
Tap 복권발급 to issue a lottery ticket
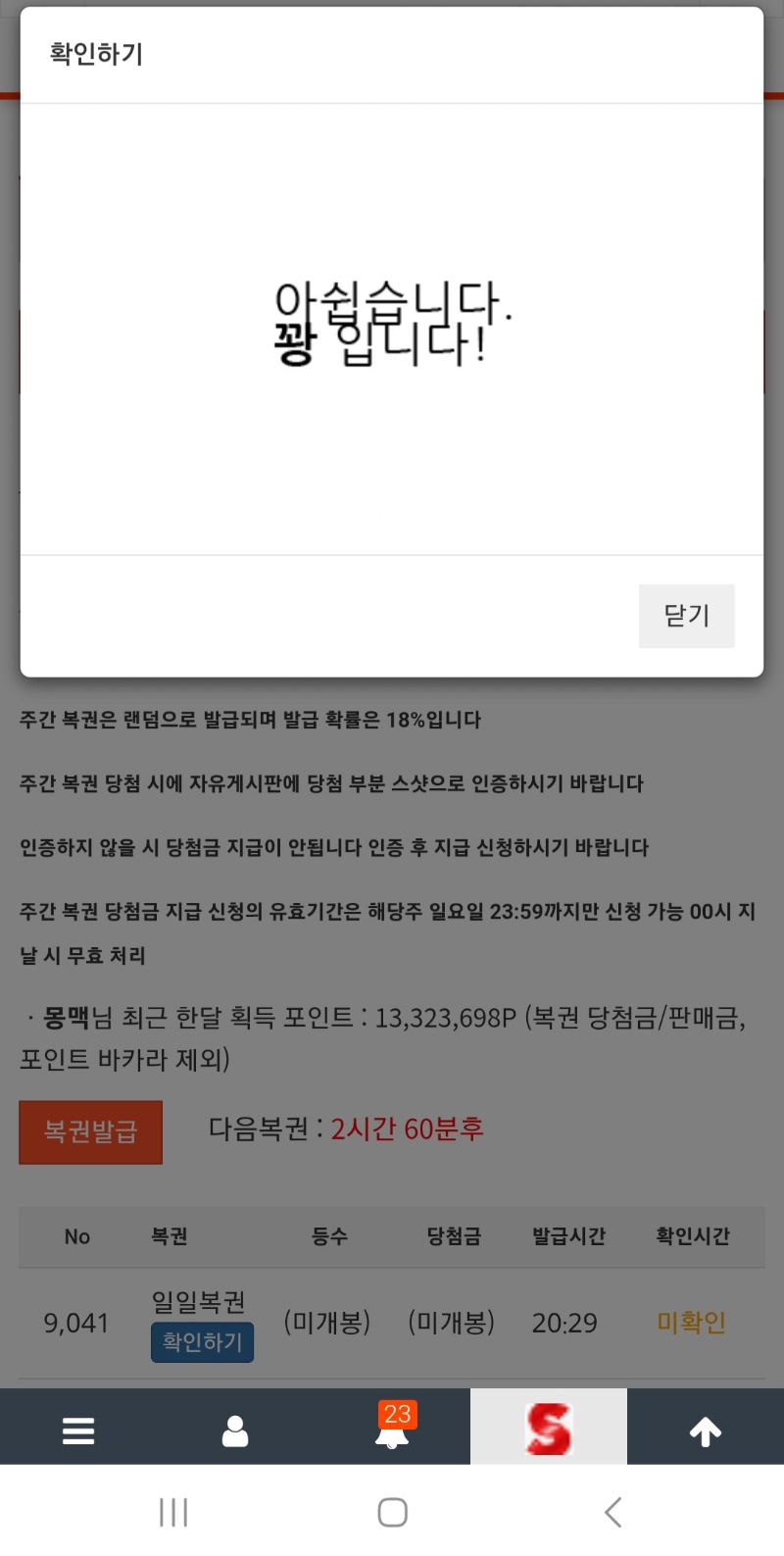pyautogui.click(x=90, y=1131)
